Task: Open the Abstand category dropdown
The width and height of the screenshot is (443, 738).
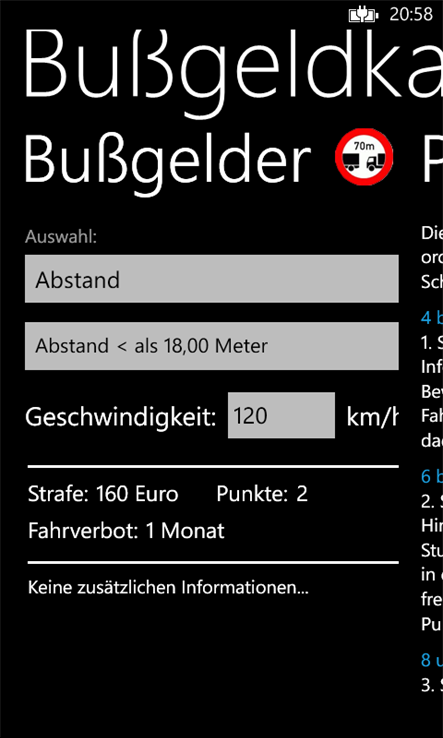Action: pos(211,279)
